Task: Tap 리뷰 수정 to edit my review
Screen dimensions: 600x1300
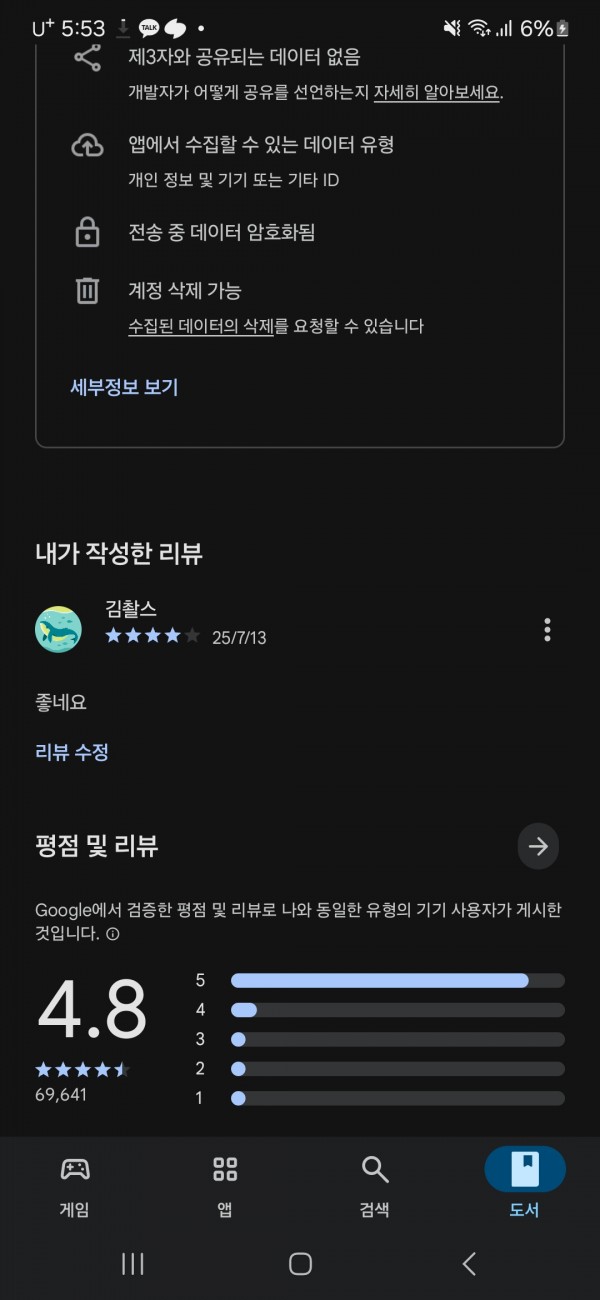Action: 72,753
